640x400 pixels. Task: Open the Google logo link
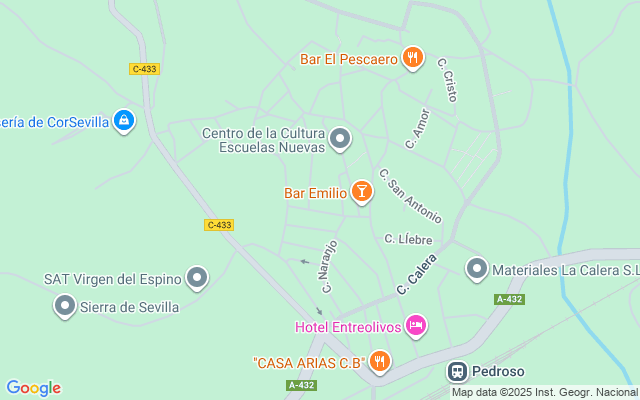[x=33, y=388]
